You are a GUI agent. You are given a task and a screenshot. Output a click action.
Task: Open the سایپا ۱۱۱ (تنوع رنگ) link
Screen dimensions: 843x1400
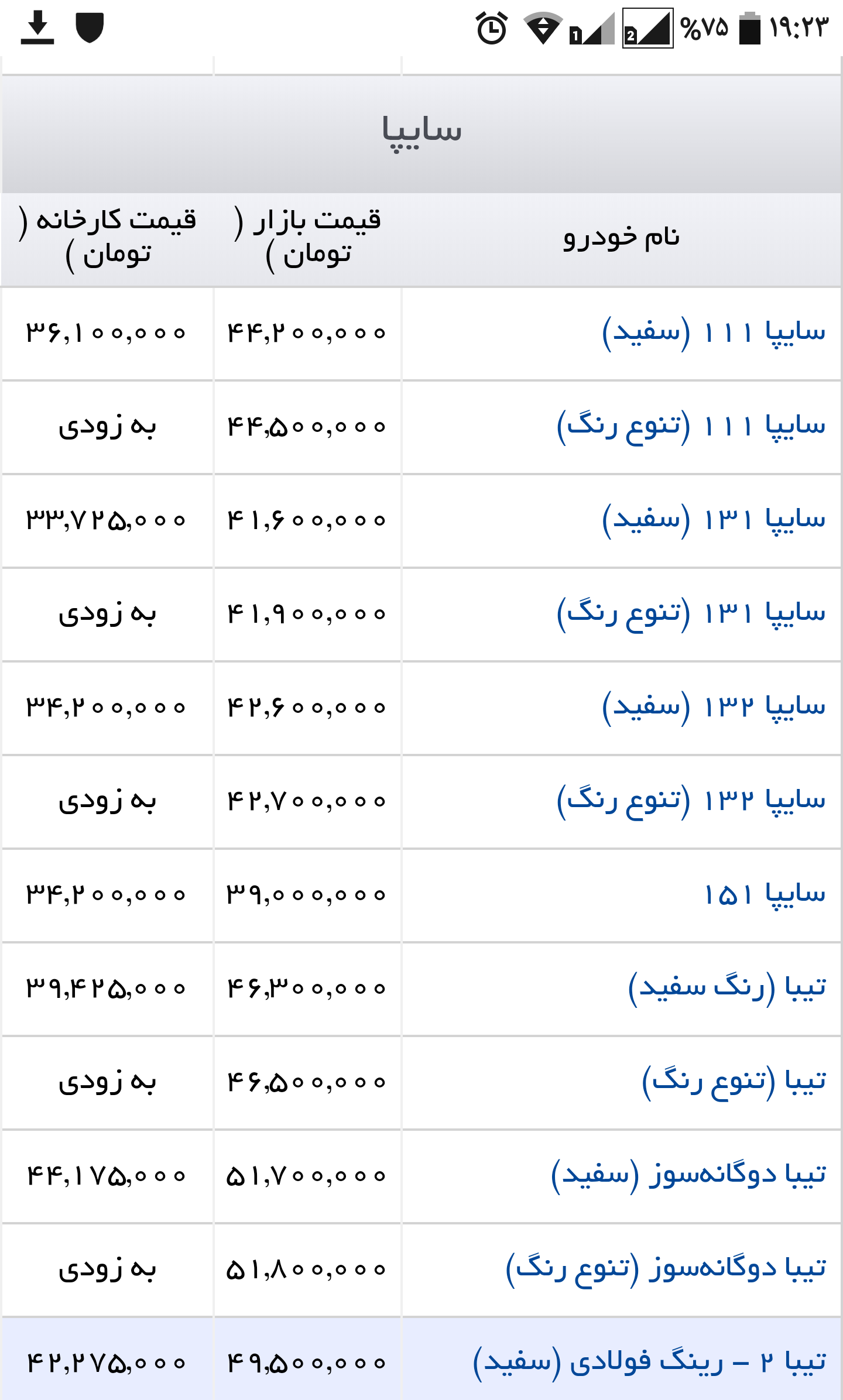[691, 427]
